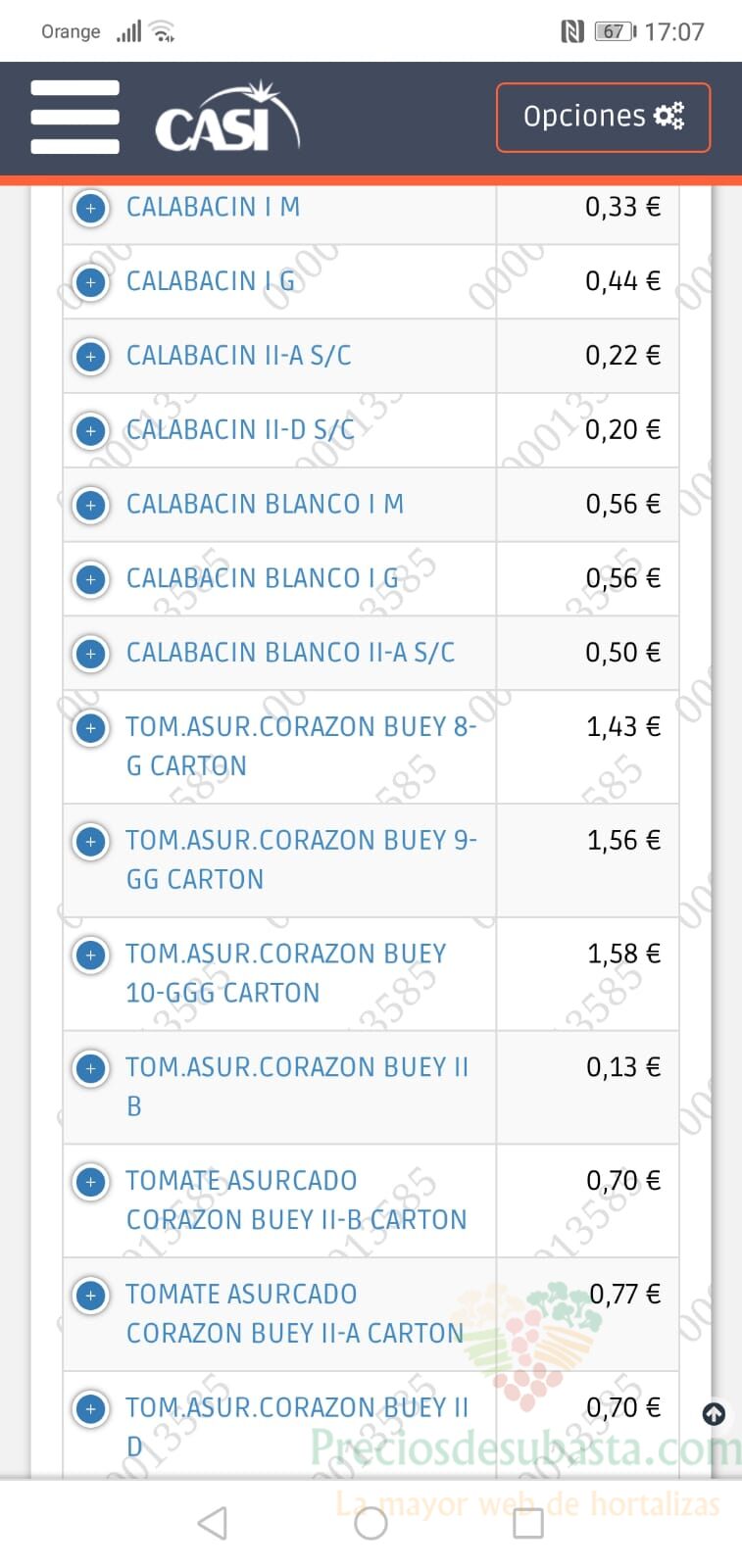This screenshot has width=742, height=1568.
Task: Tap the CASI logo in the header
Action: [227, 118]
